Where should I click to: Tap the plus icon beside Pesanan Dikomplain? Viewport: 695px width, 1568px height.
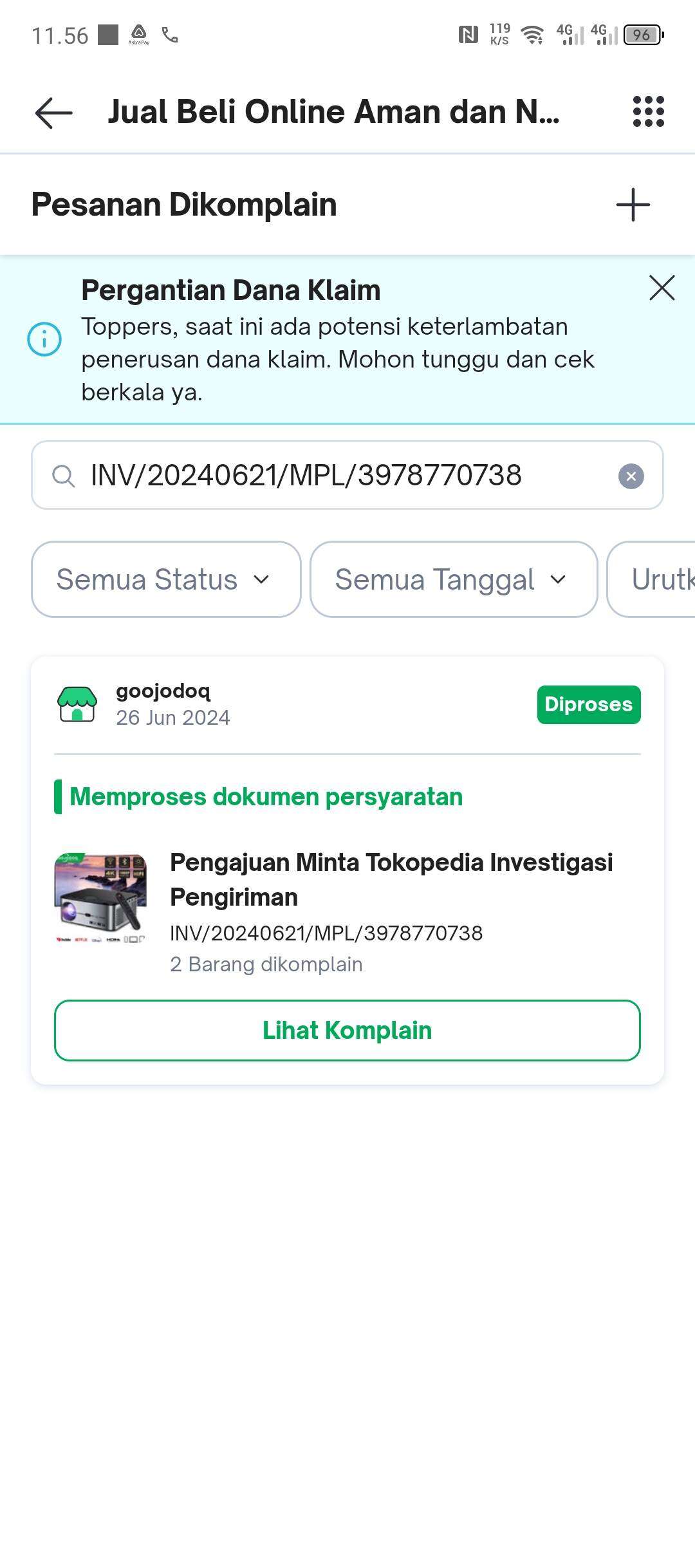pyautogui.click(x=633, y=205)
